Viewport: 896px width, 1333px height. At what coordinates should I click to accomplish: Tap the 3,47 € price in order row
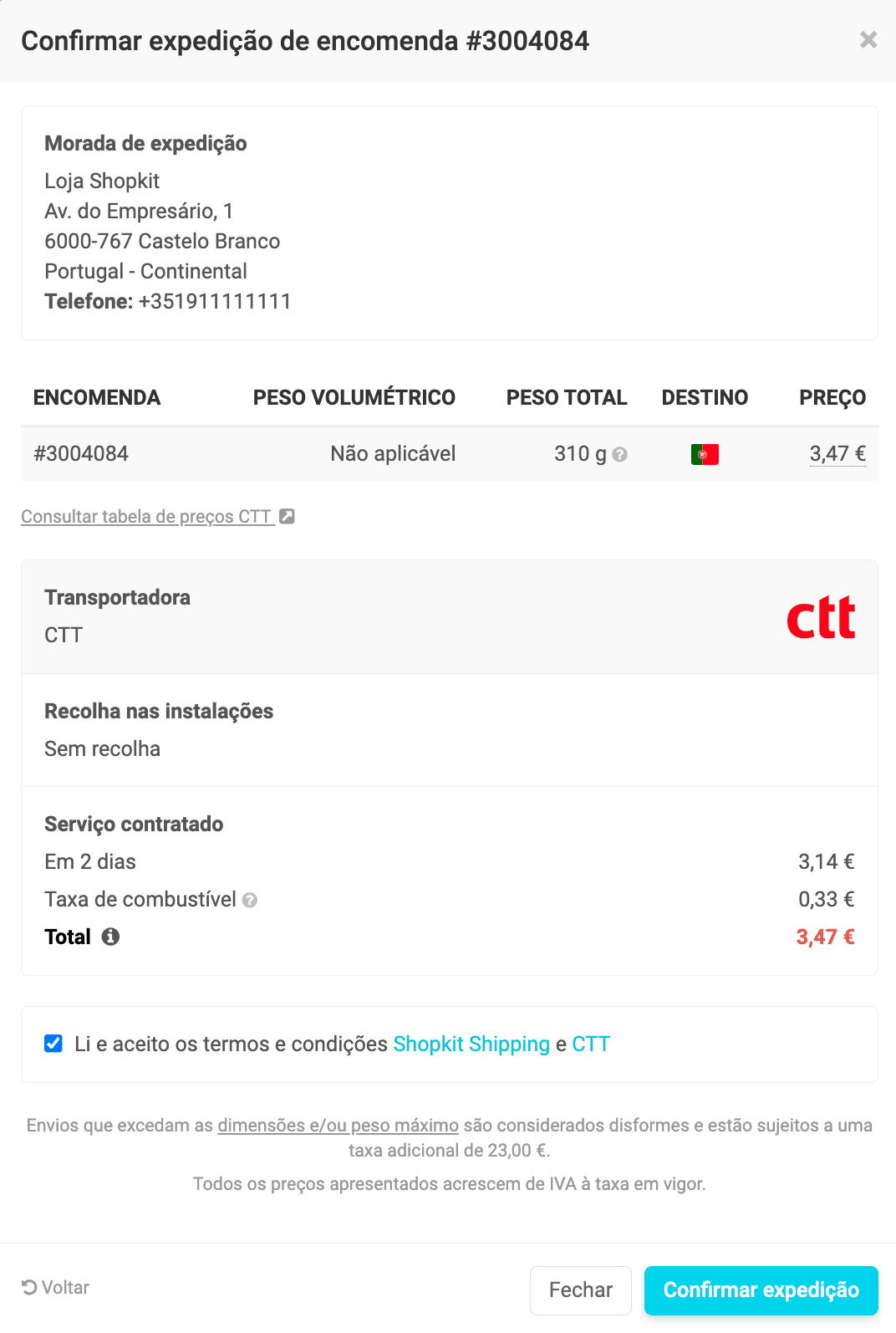(837, 454)
